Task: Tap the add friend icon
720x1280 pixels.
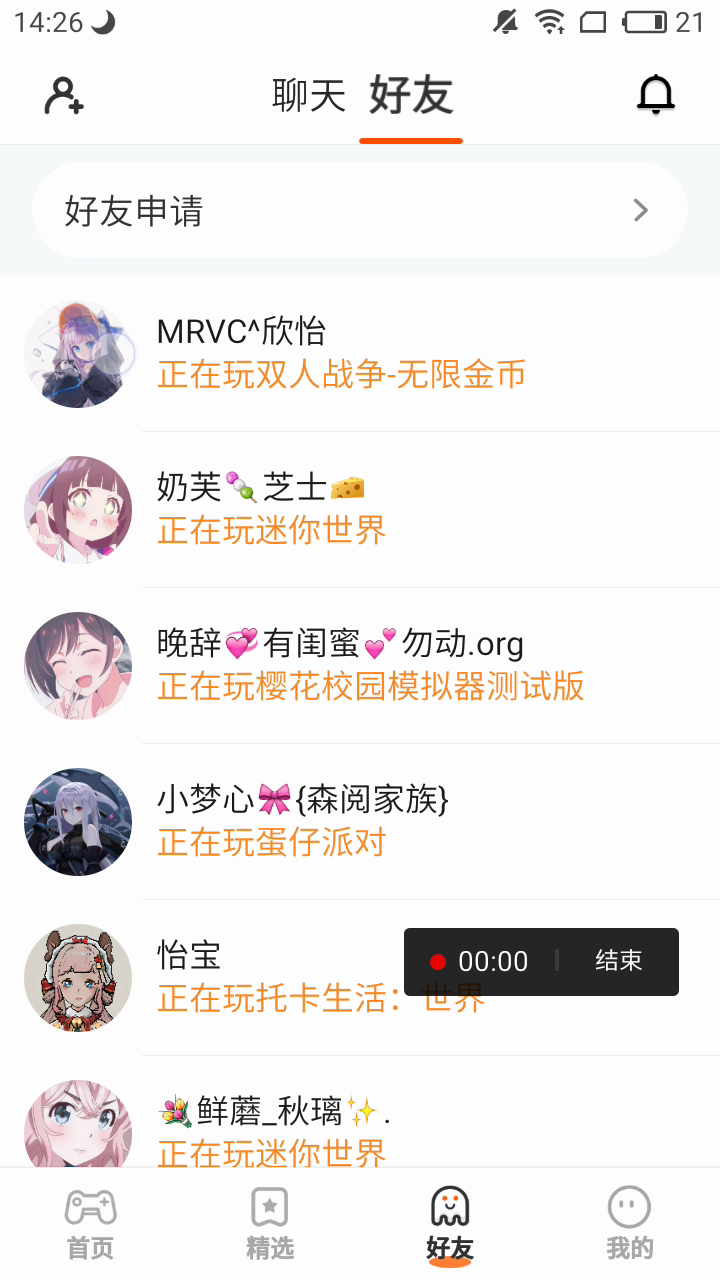Action: tap(64, 96)
